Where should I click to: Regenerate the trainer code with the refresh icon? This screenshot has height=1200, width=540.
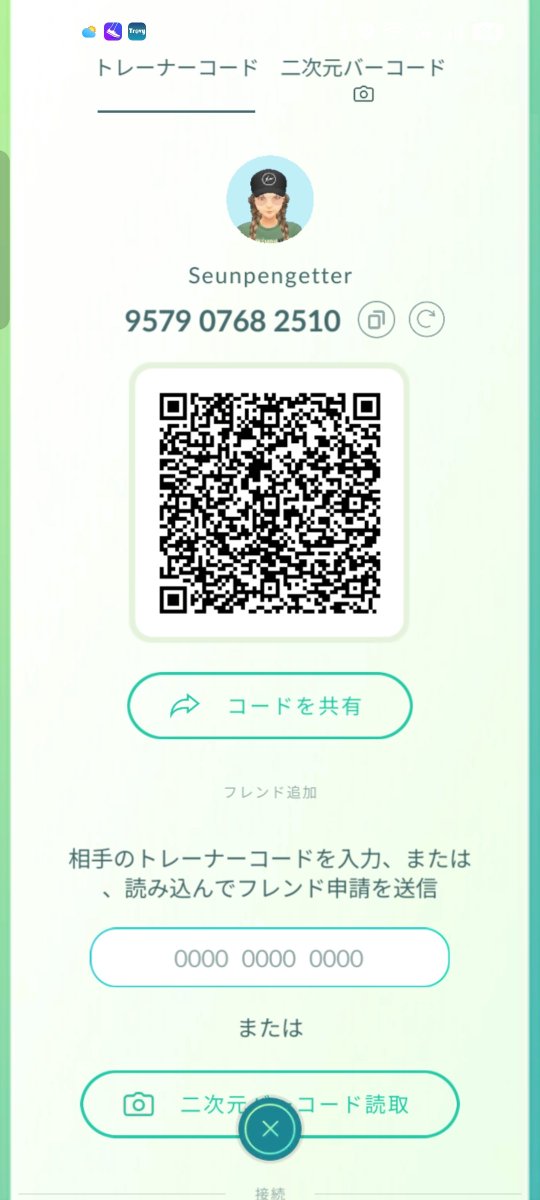[x=428, y=320]
